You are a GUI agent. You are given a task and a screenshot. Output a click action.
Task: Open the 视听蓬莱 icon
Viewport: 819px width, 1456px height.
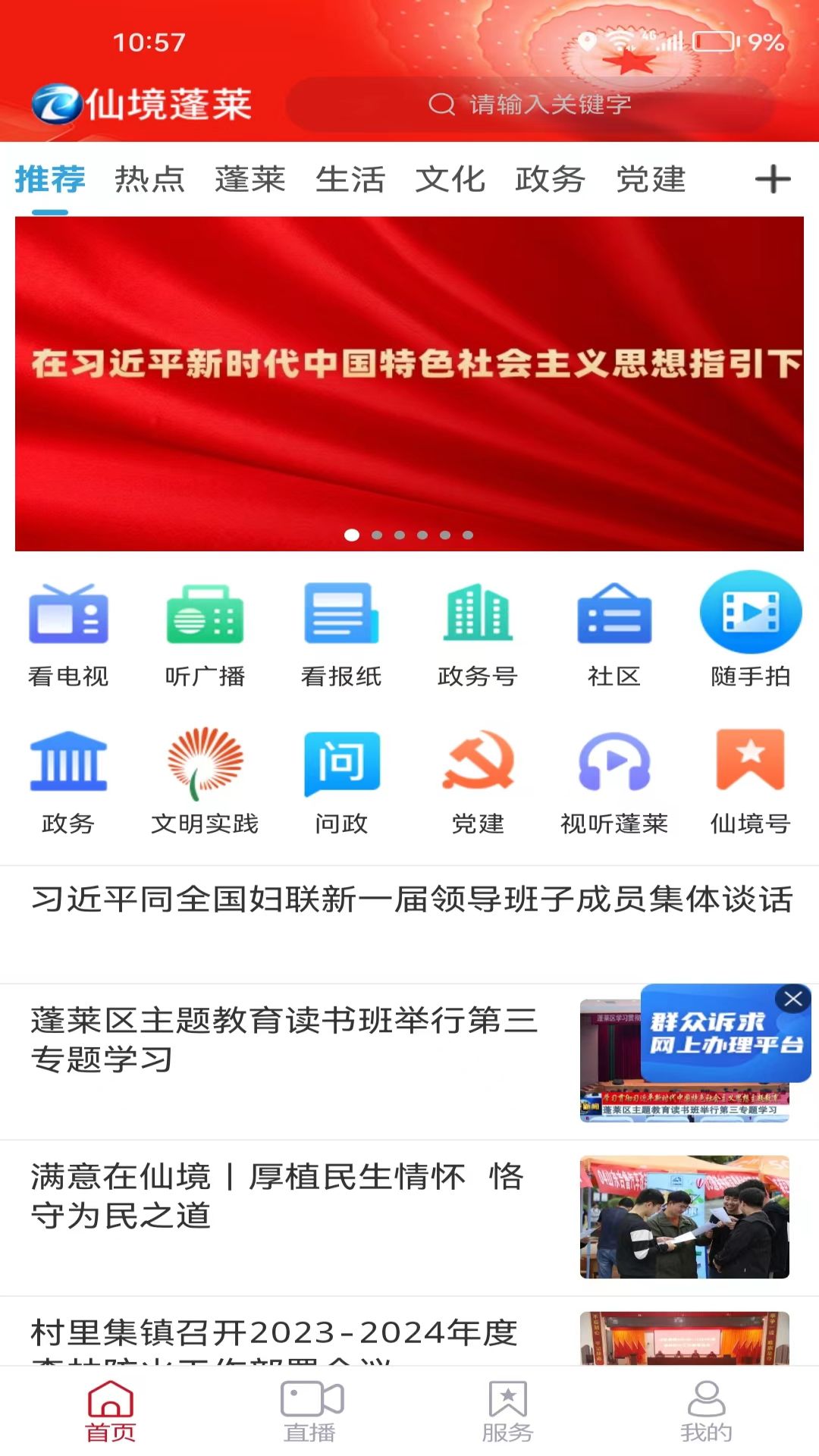(x=614, y=773)
